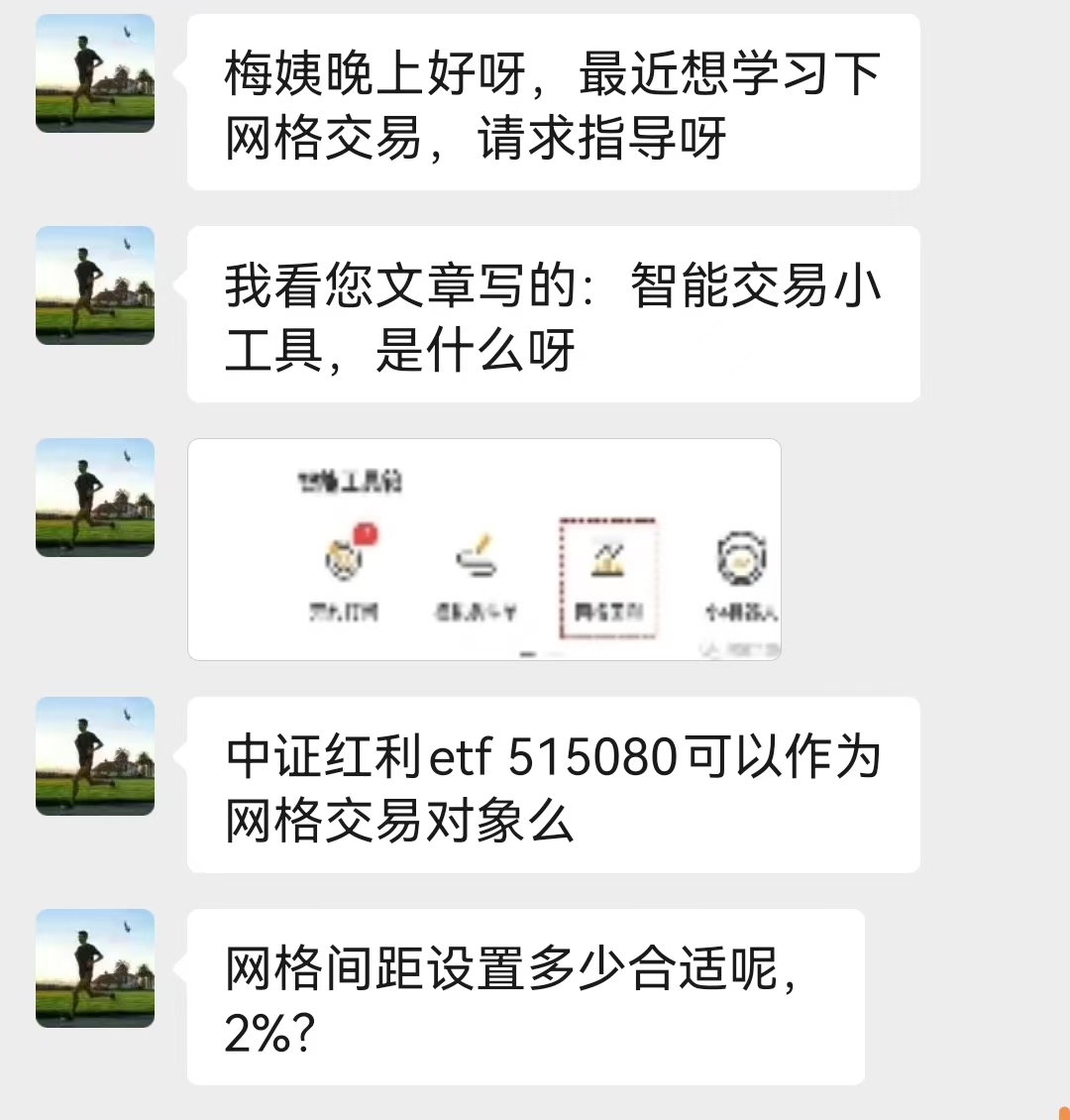Viewport: 1070px width, 1120px height.
Task: Open the shared screenshot image in the chat
Action: point(484,549)
